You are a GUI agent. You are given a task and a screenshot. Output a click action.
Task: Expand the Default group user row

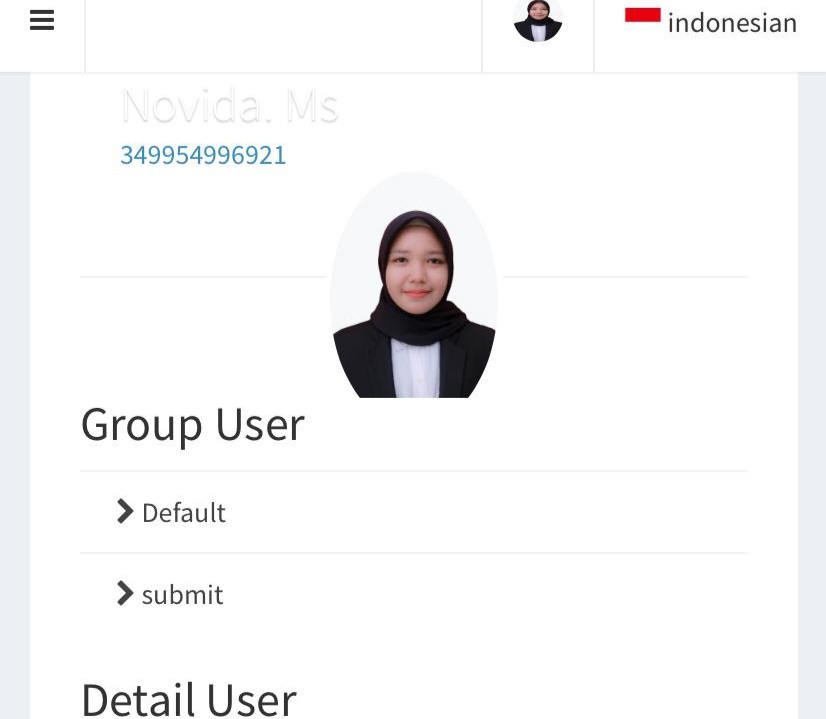(172, 512)
